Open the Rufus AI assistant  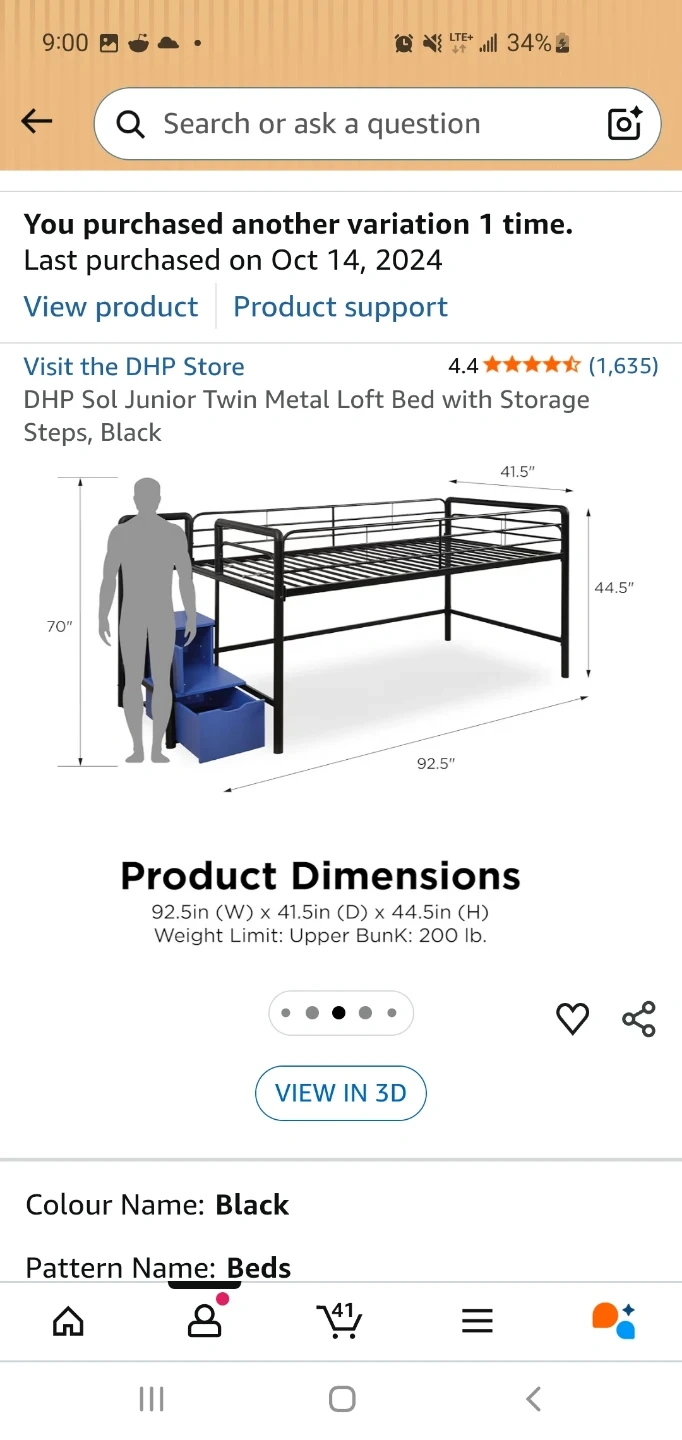(614, 1320)
